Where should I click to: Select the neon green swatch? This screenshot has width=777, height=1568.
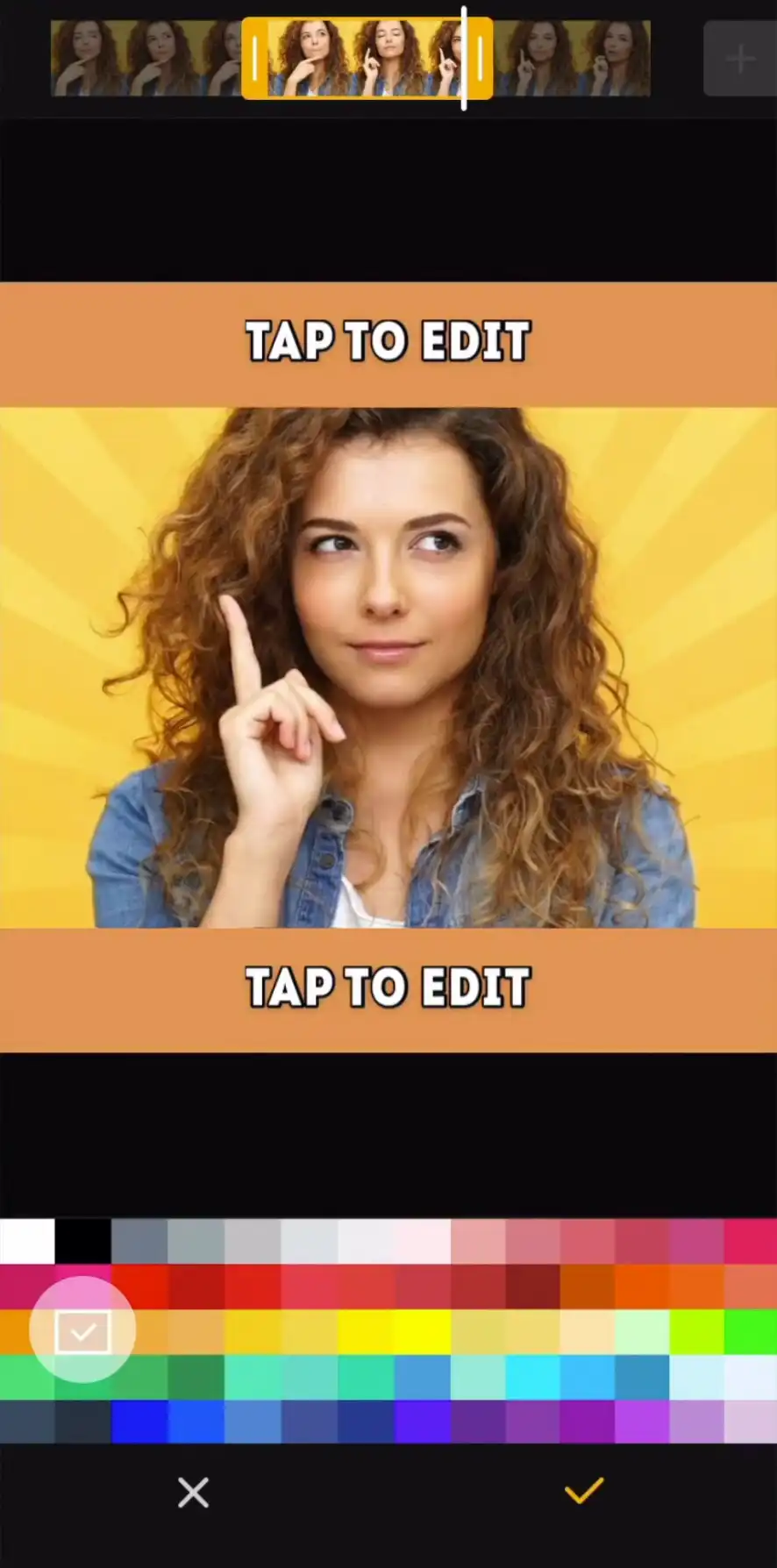click(750, 1332)
